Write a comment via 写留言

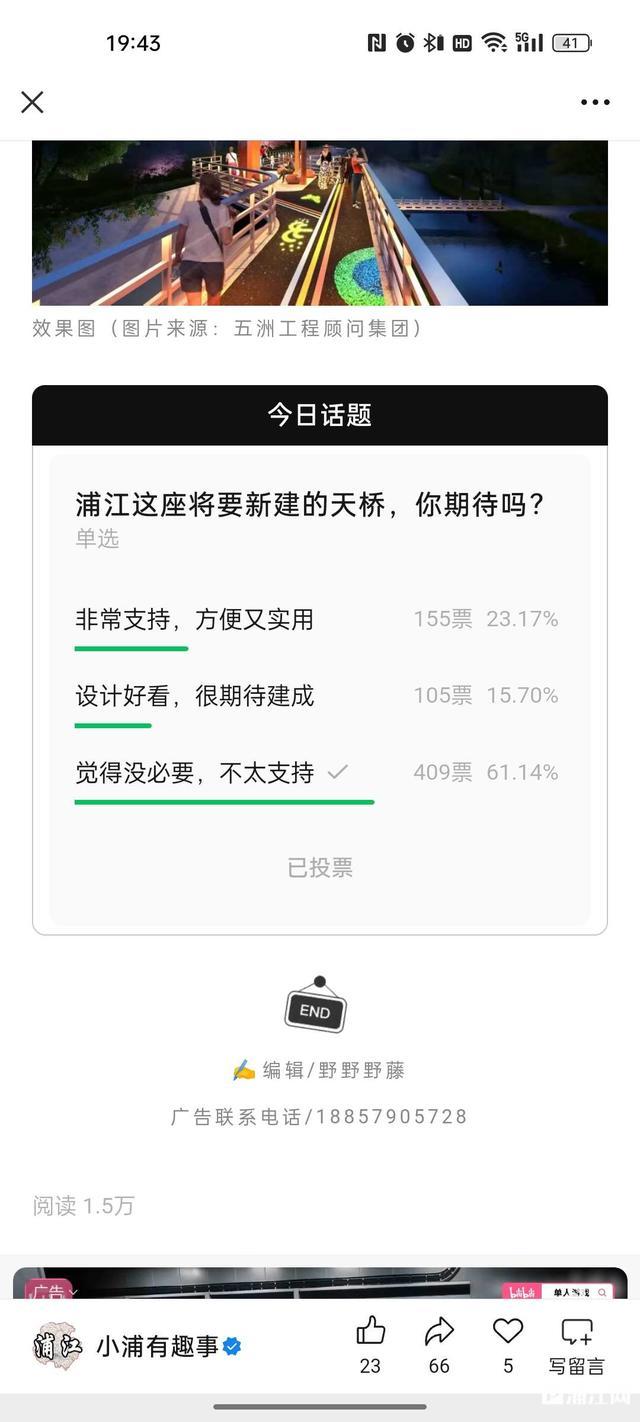[577, 1342]
